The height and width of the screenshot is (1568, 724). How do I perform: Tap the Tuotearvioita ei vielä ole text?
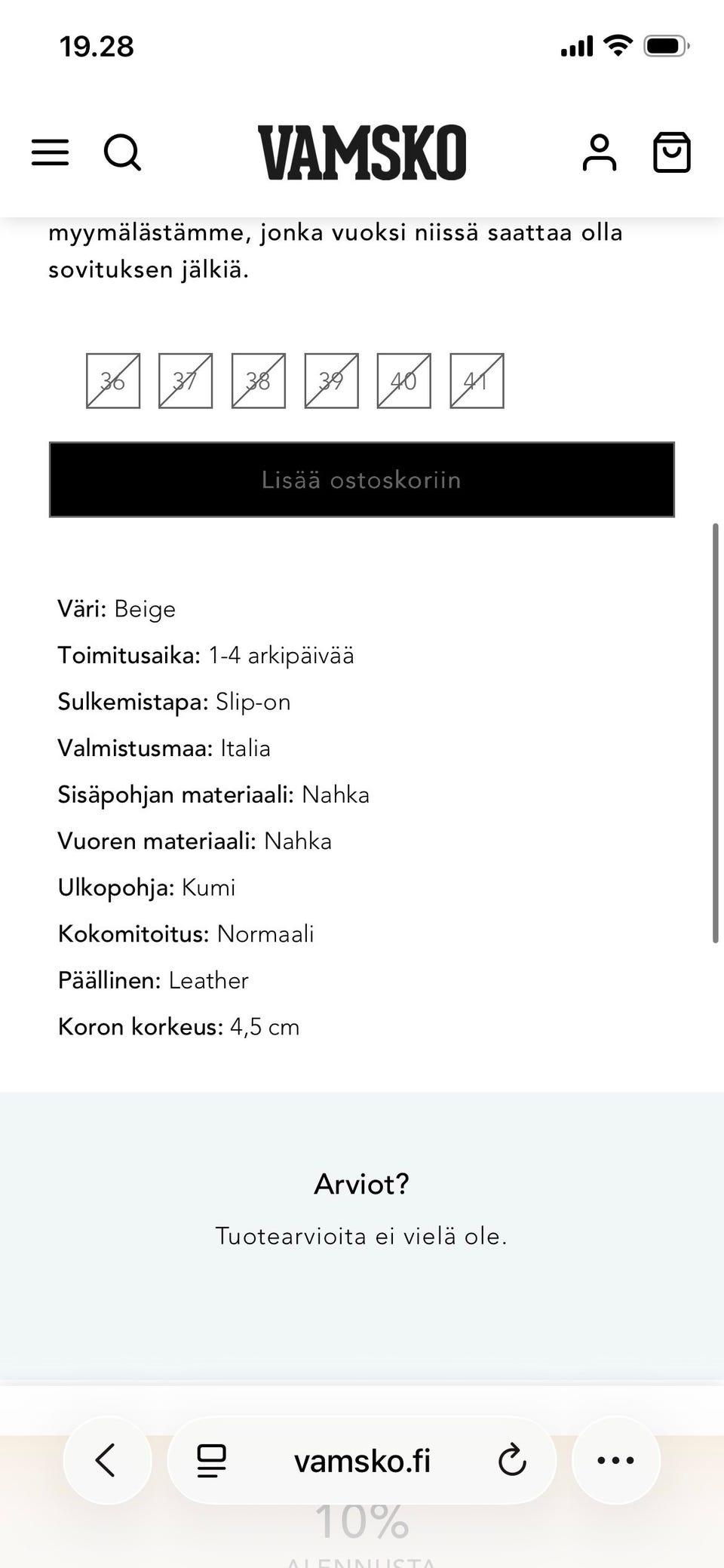coord(361,1236)
